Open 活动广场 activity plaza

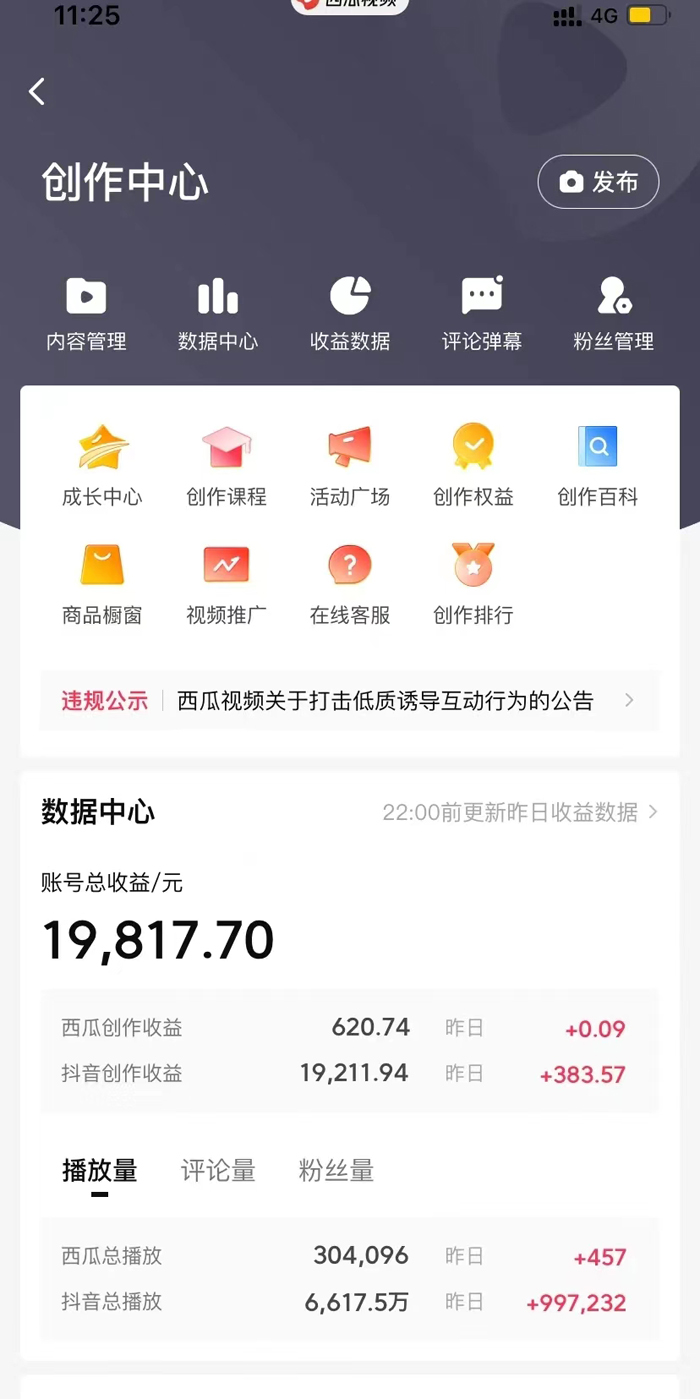(350, 465)
